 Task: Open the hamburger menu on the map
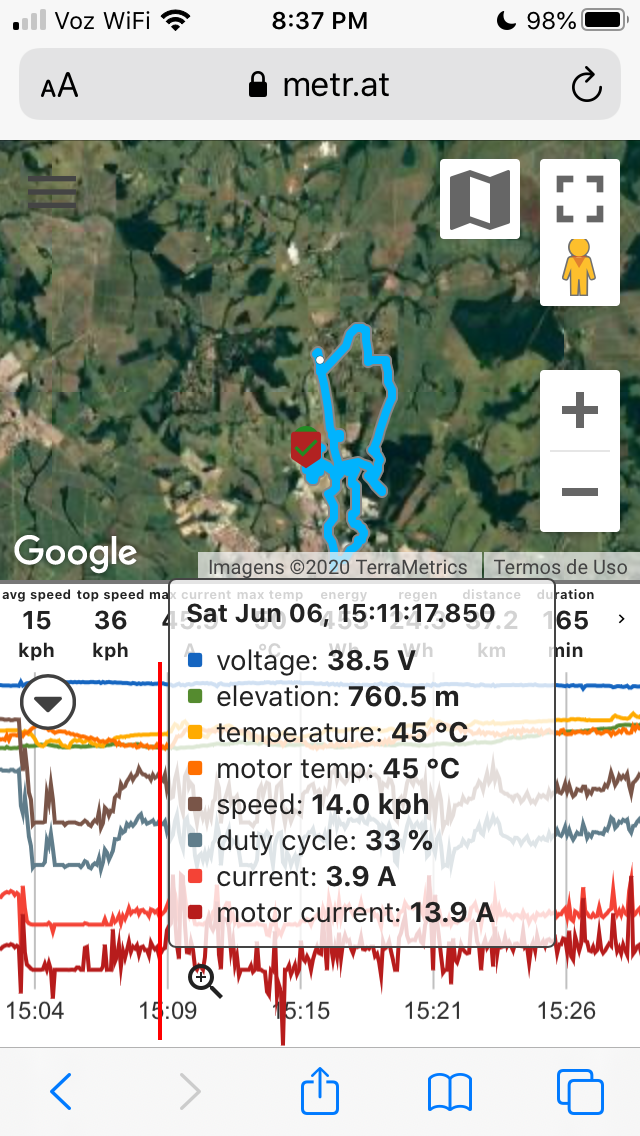click(53, 192)
